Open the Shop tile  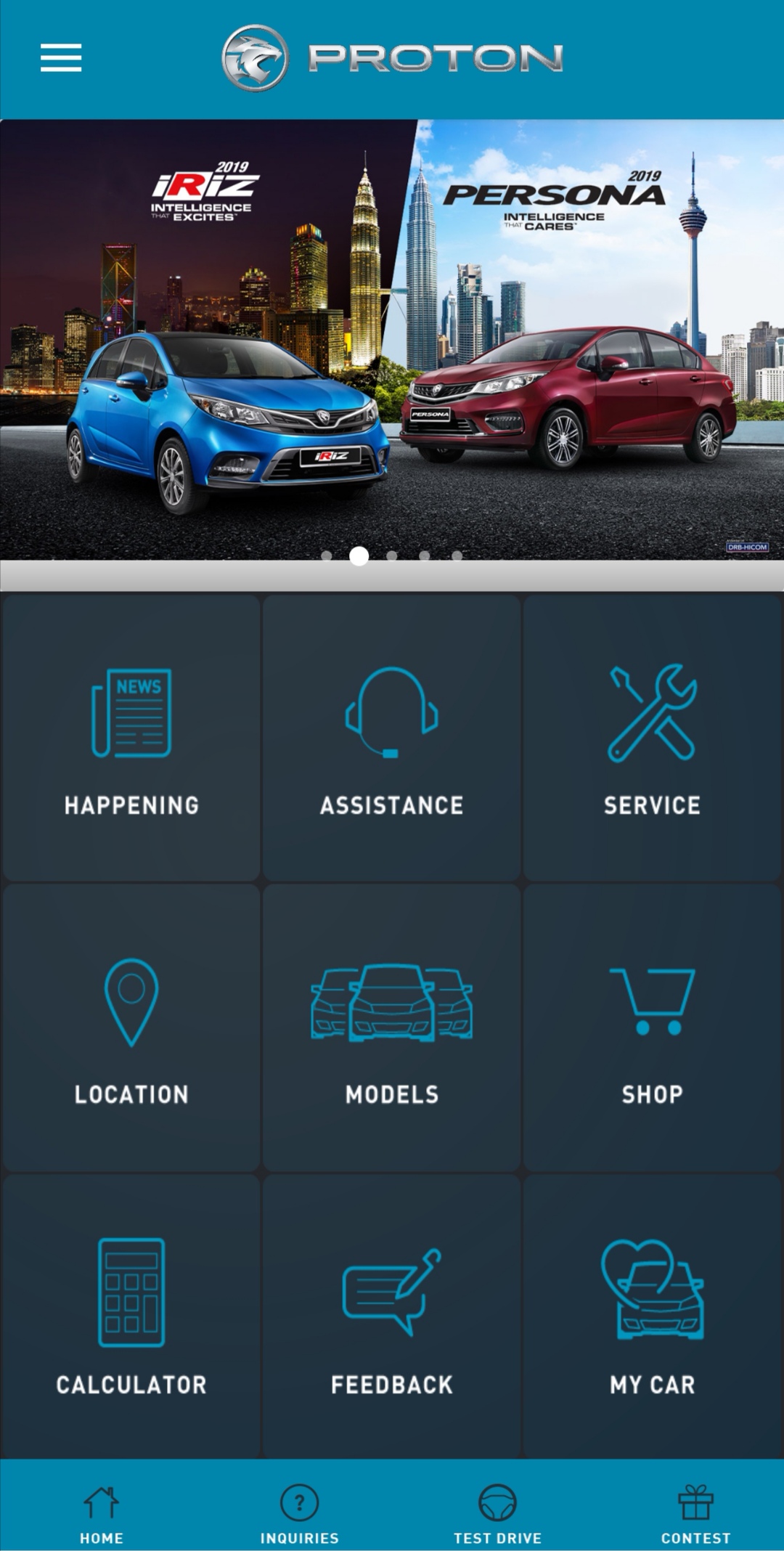point(652,1027)
